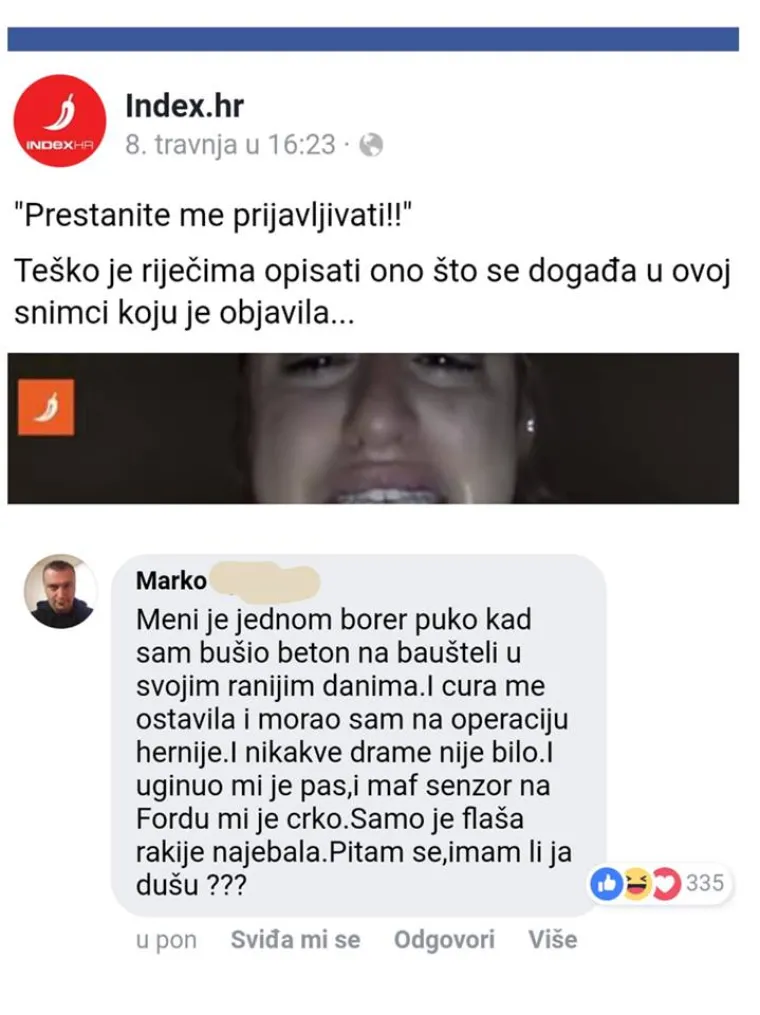Open the Više options under the comment

click(552, 940)
